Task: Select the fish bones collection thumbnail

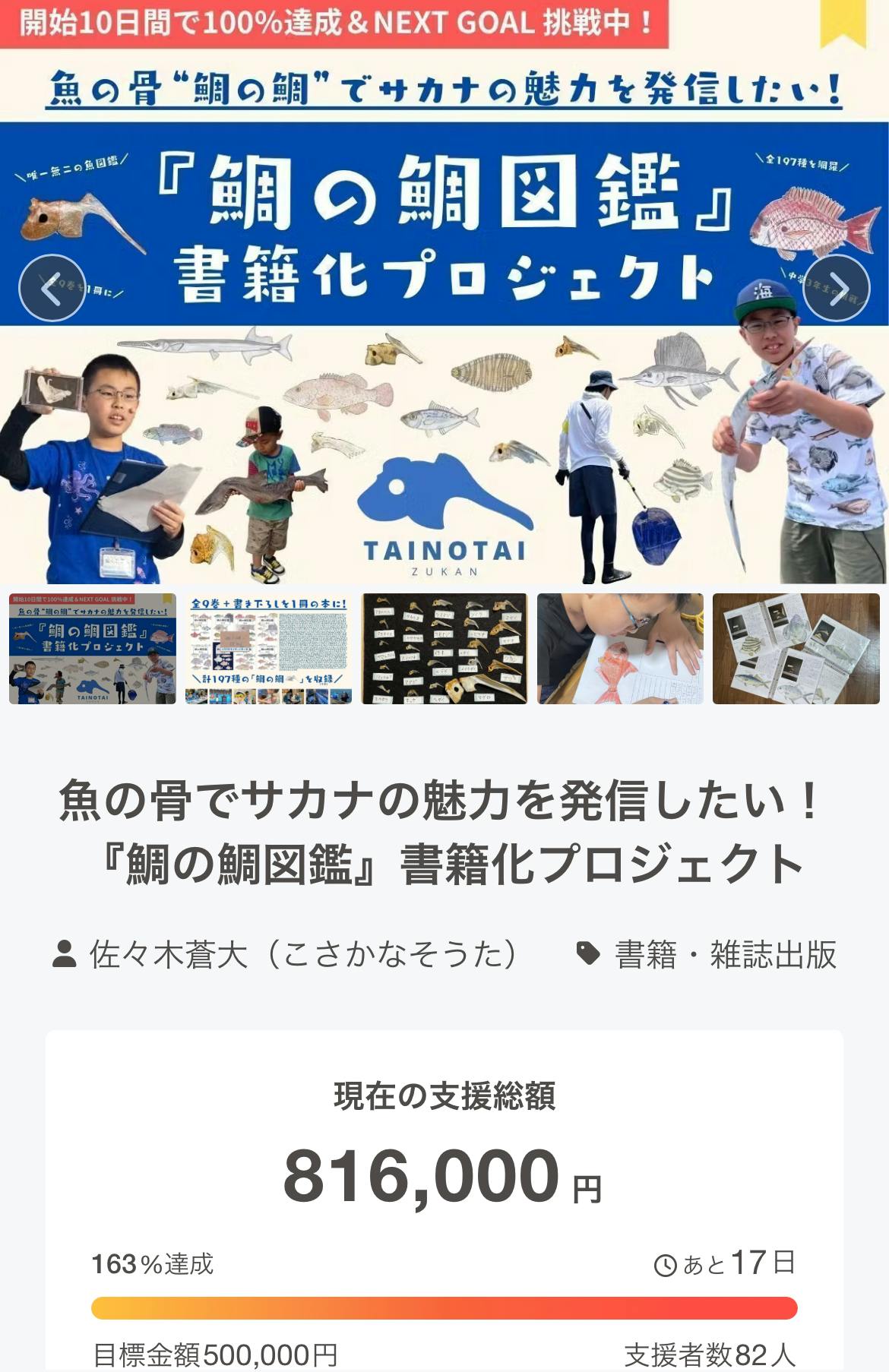Action: pos(444,649)
